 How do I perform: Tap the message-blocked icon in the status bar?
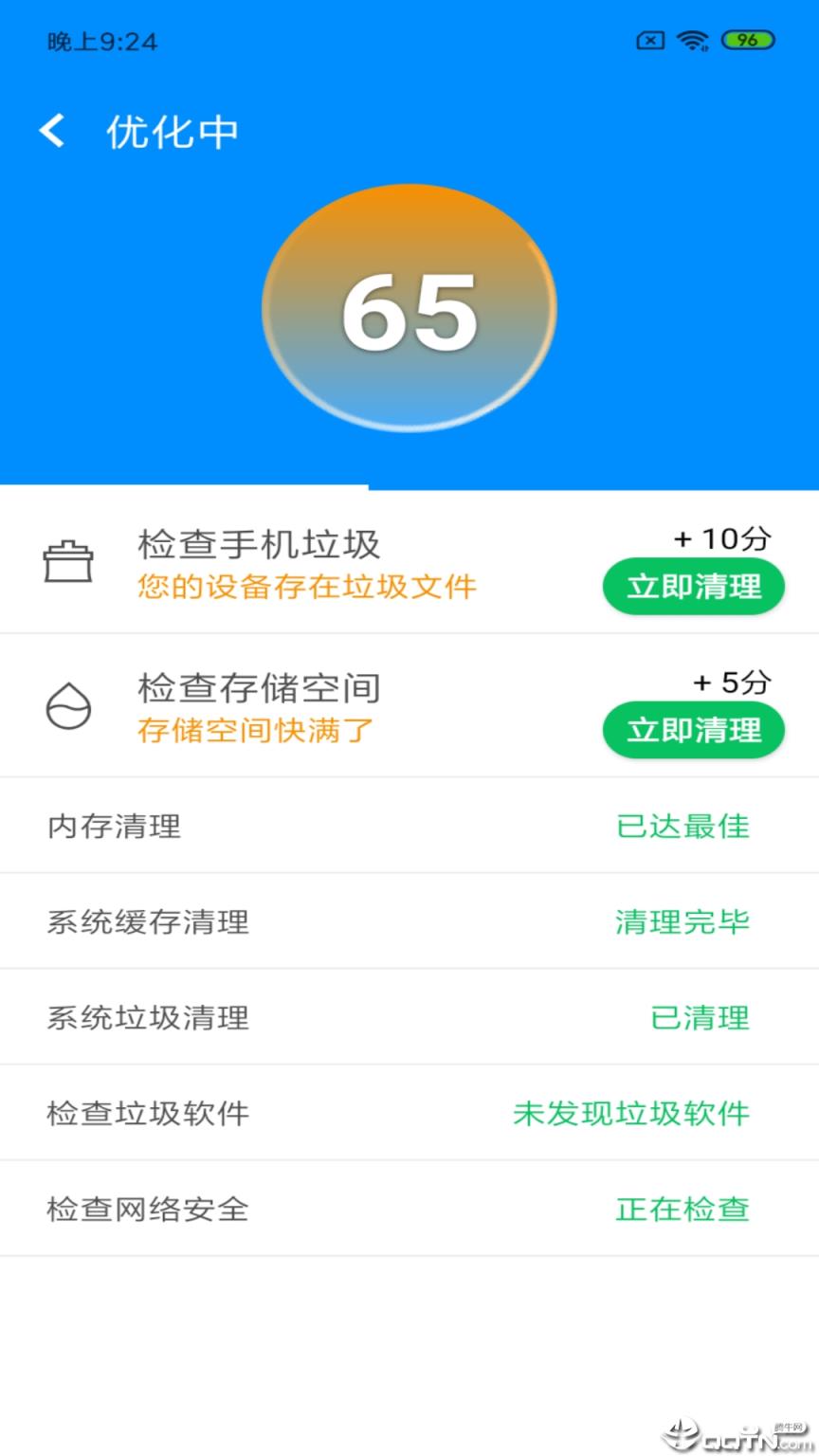click(648, 40)
